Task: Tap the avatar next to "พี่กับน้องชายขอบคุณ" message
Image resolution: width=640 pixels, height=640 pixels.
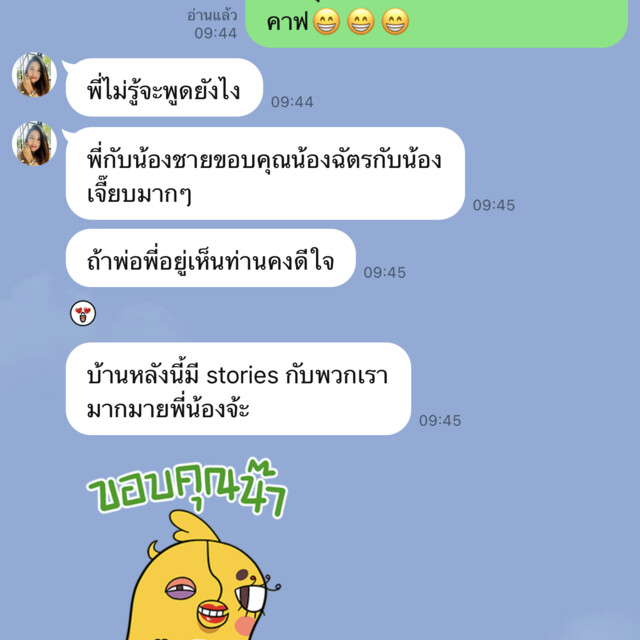Action: 34,144
